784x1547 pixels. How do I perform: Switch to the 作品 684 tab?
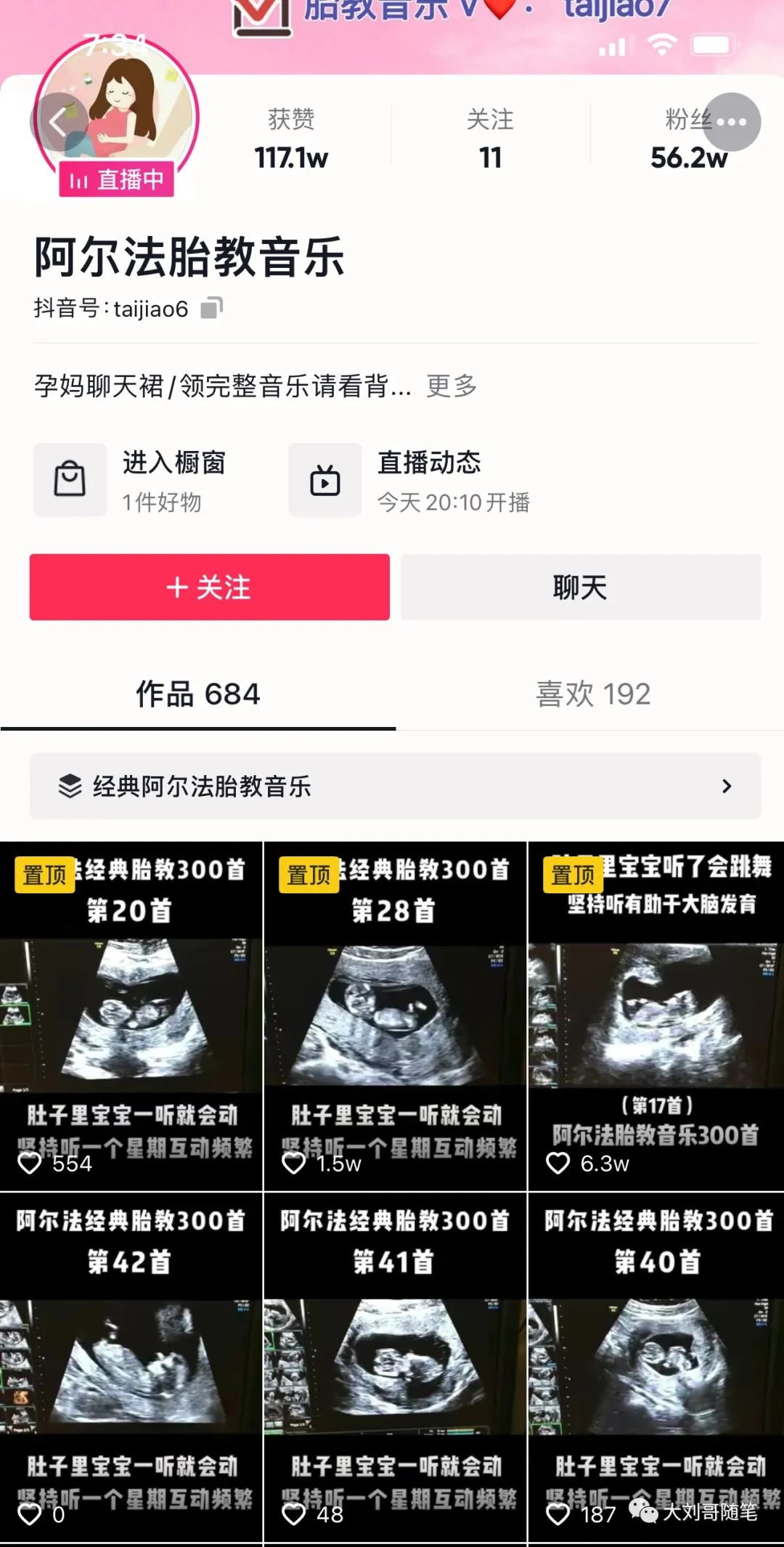tap(197, 694)
